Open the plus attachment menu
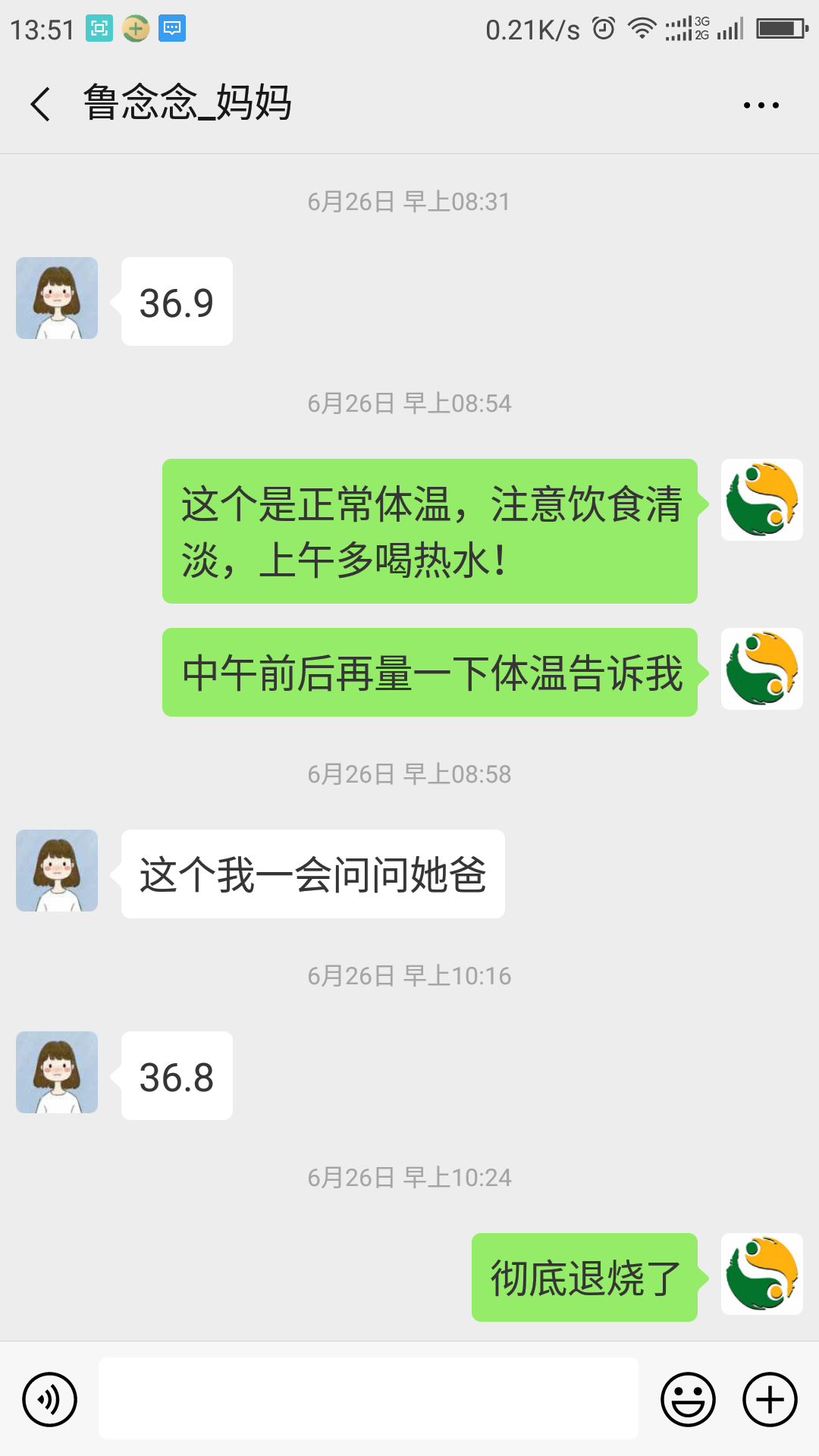The width and height of the screenshot is (819, 1456). pyautogui.click(x=770, y=1399)
